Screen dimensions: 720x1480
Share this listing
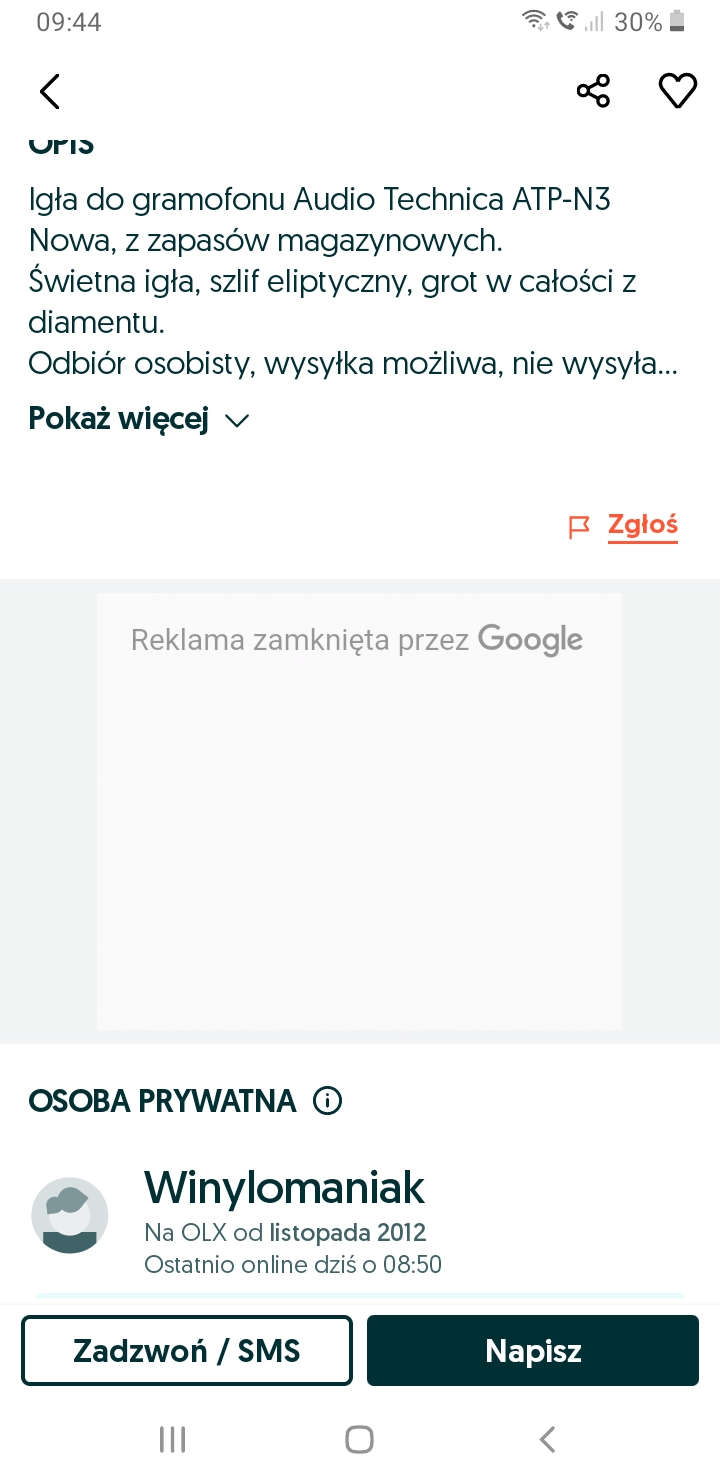593,92
